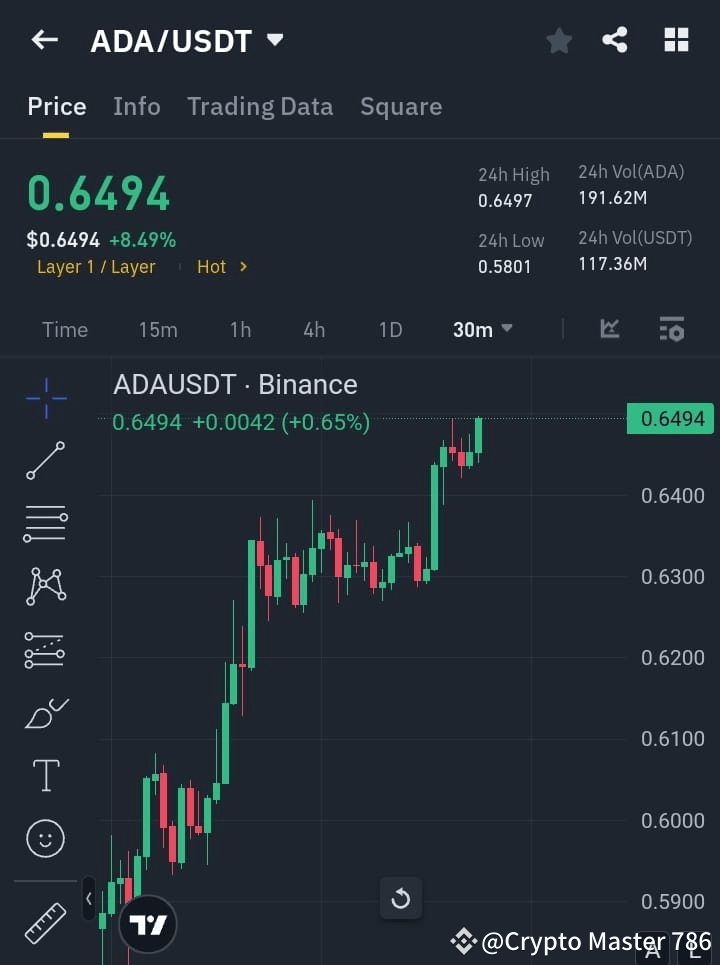Refresh the chart view
Viewport: 720px width, 965px height.
[401, 898]
